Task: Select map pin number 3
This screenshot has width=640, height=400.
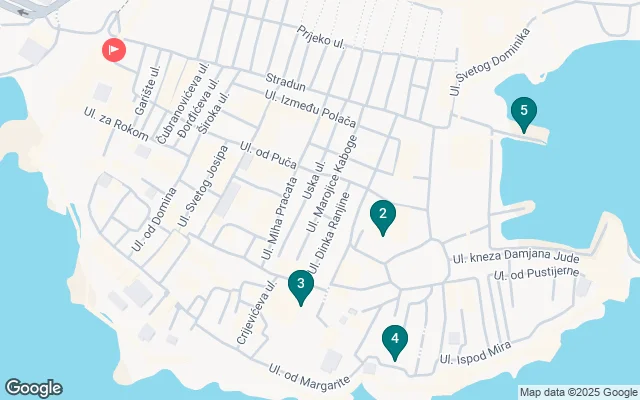Action: pos(299,285)
